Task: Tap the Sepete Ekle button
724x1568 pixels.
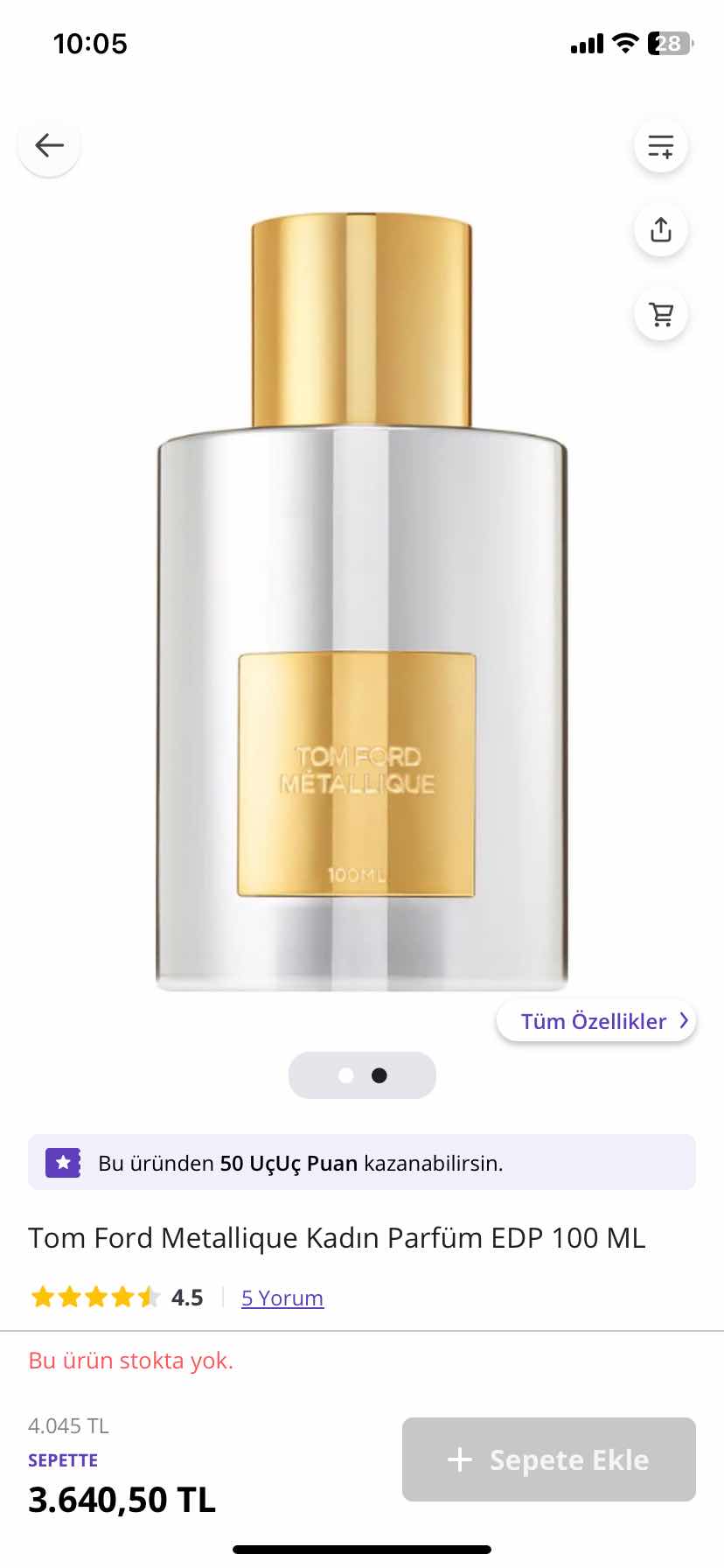Action: point(548,1459)
